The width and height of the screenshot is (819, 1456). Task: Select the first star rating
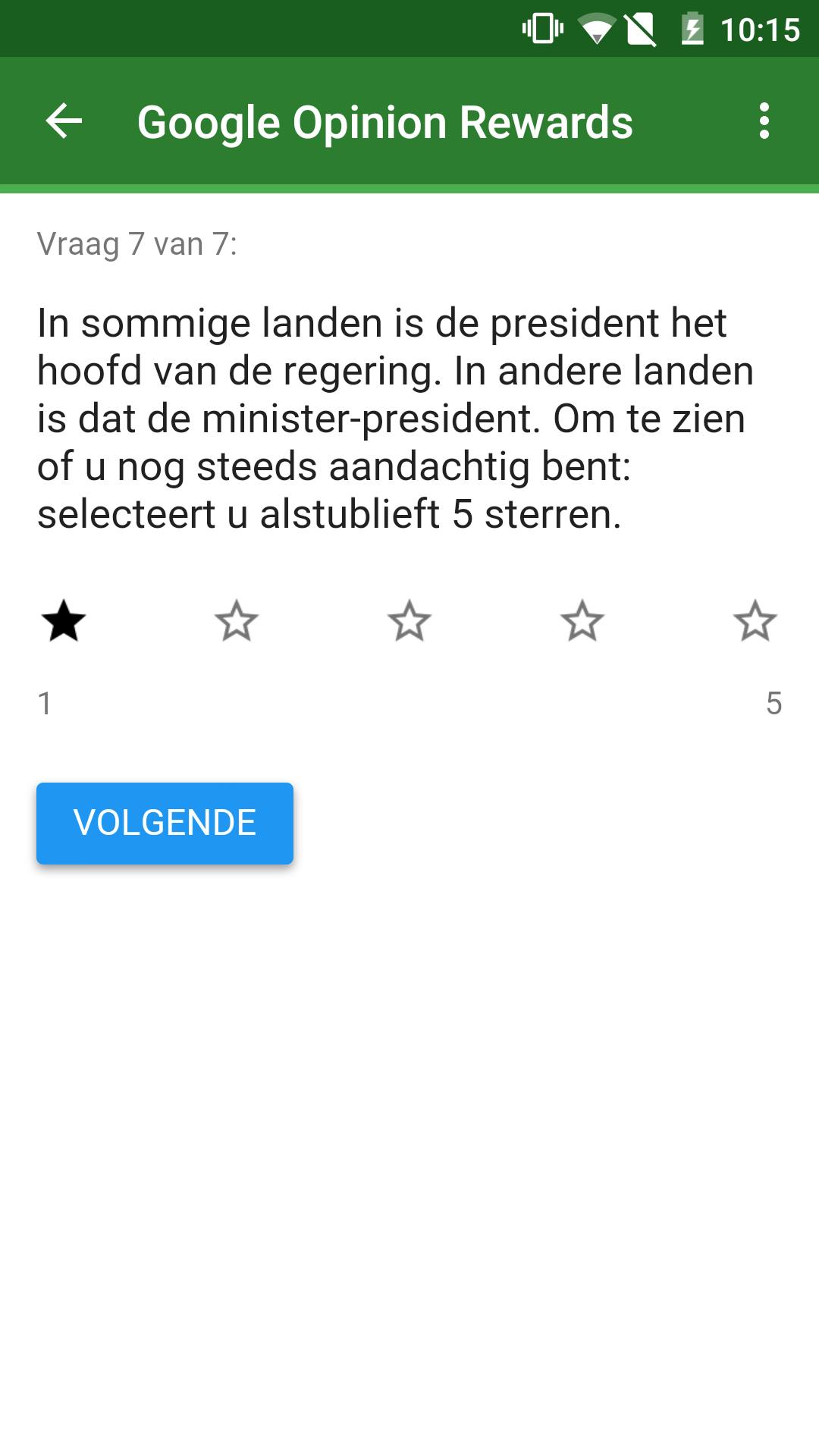(64, 621)
